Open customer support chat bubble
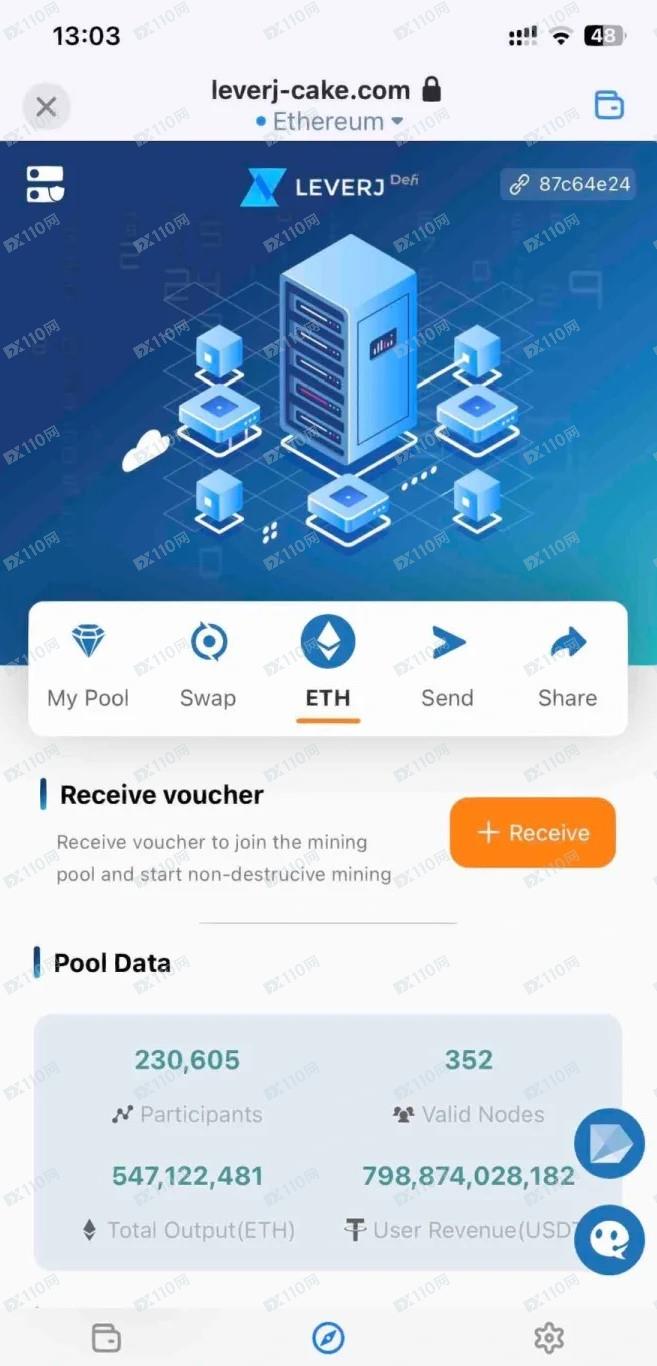Screen dimensions: 657x1366 [609, 1240]
